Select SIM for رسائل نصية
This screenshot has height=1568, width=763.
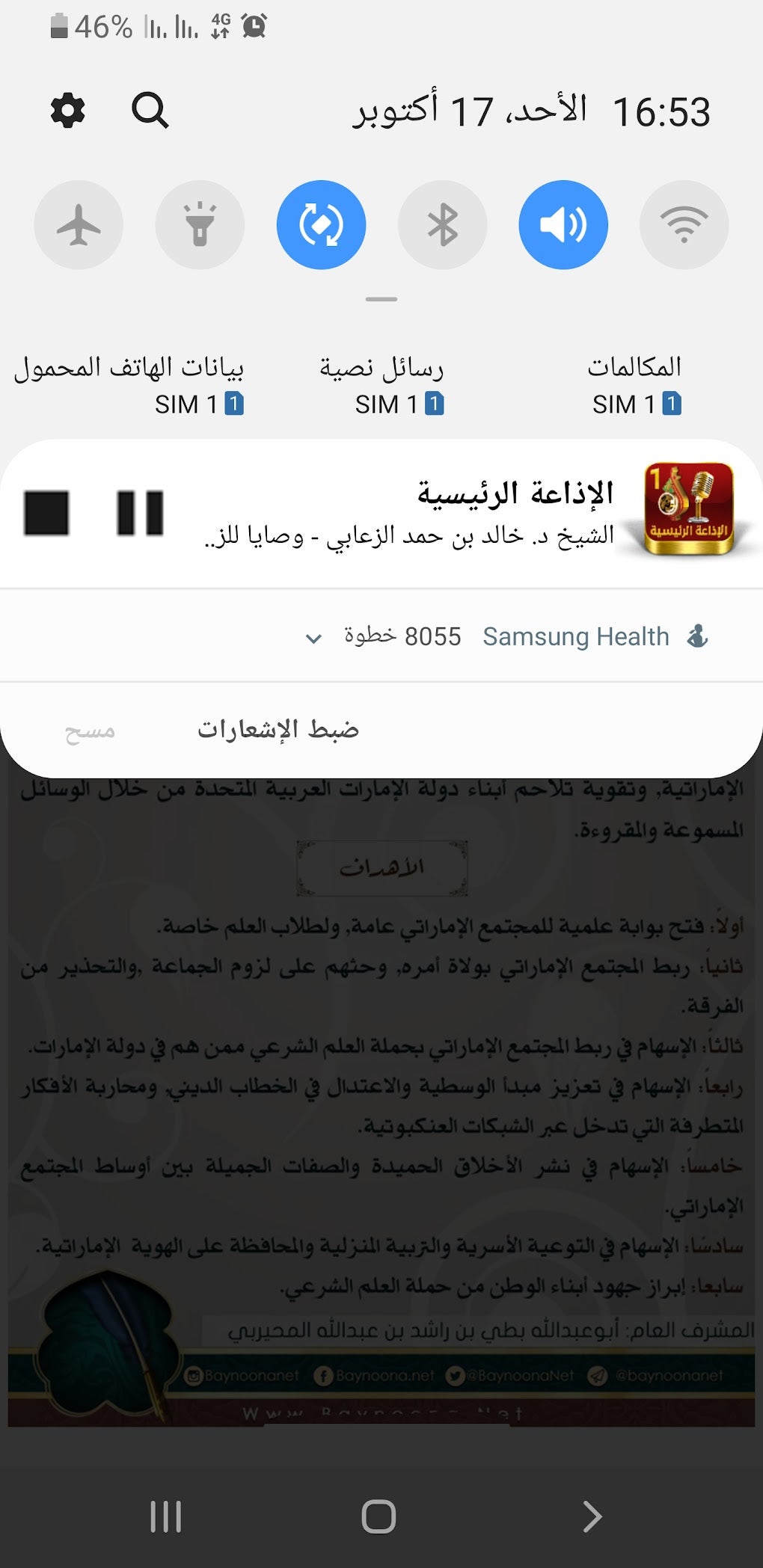tap(381, 385)
